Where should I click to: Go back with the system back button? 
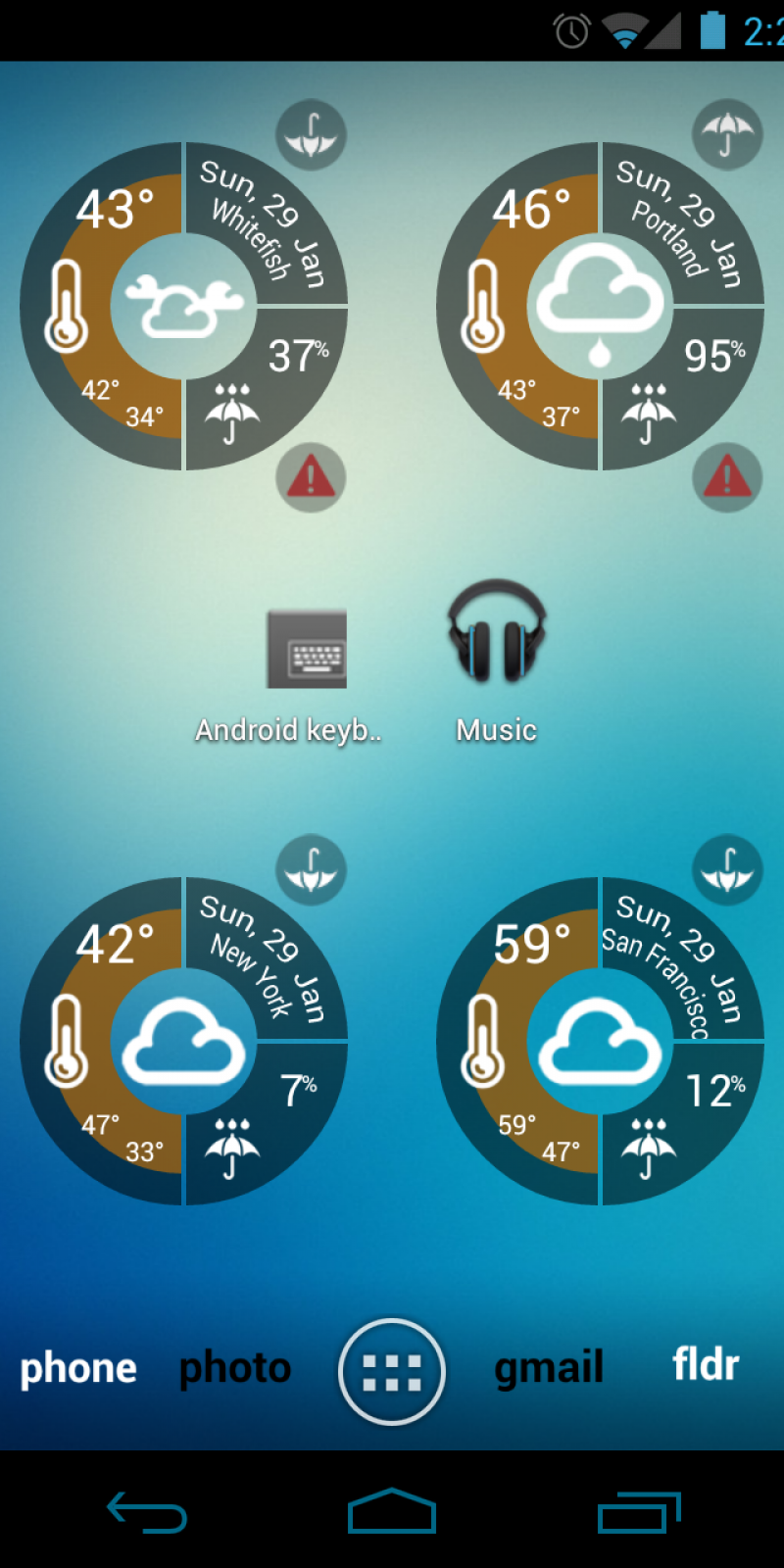pos(147,1511)
